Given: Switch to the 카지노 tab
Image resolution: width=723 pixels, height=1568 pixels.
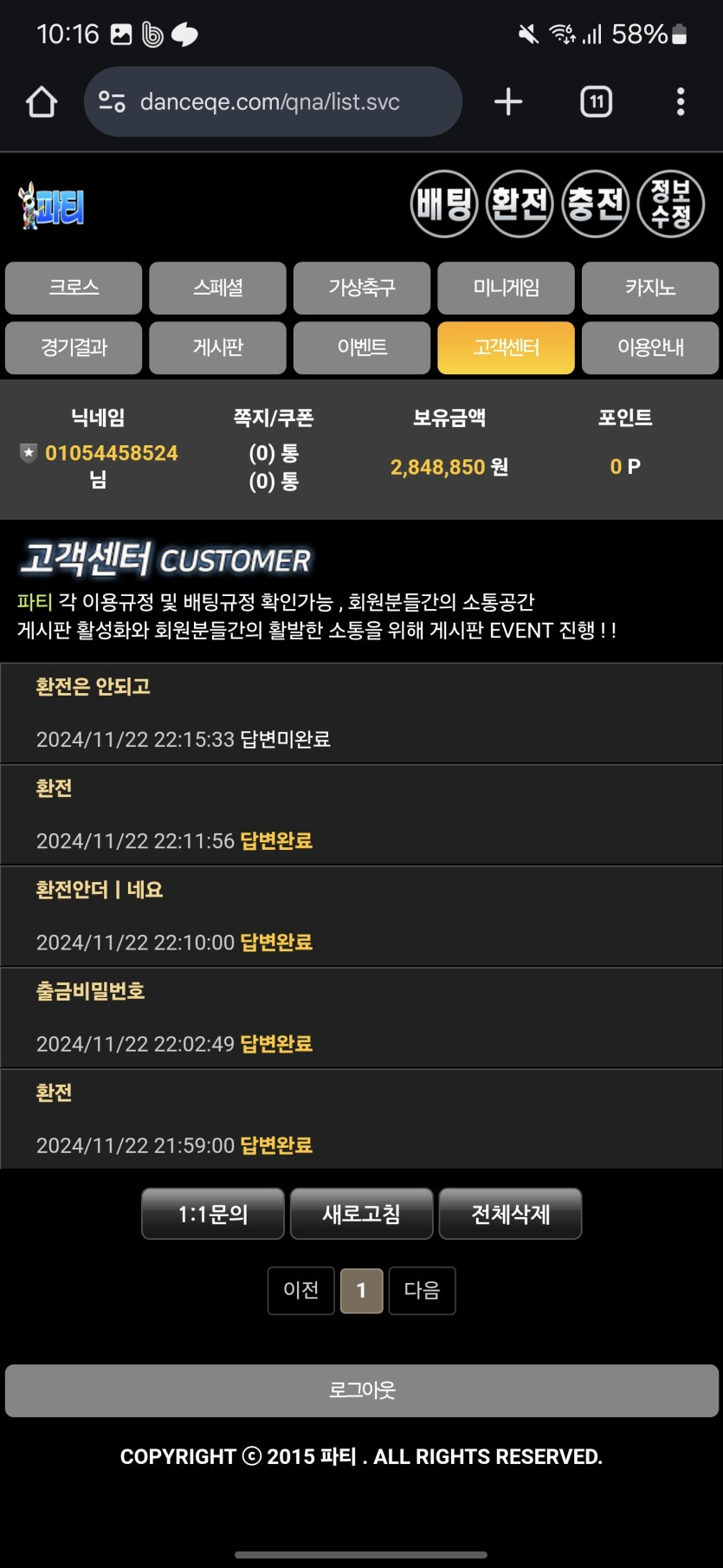Looking at the screenshot, I should 650,288.
